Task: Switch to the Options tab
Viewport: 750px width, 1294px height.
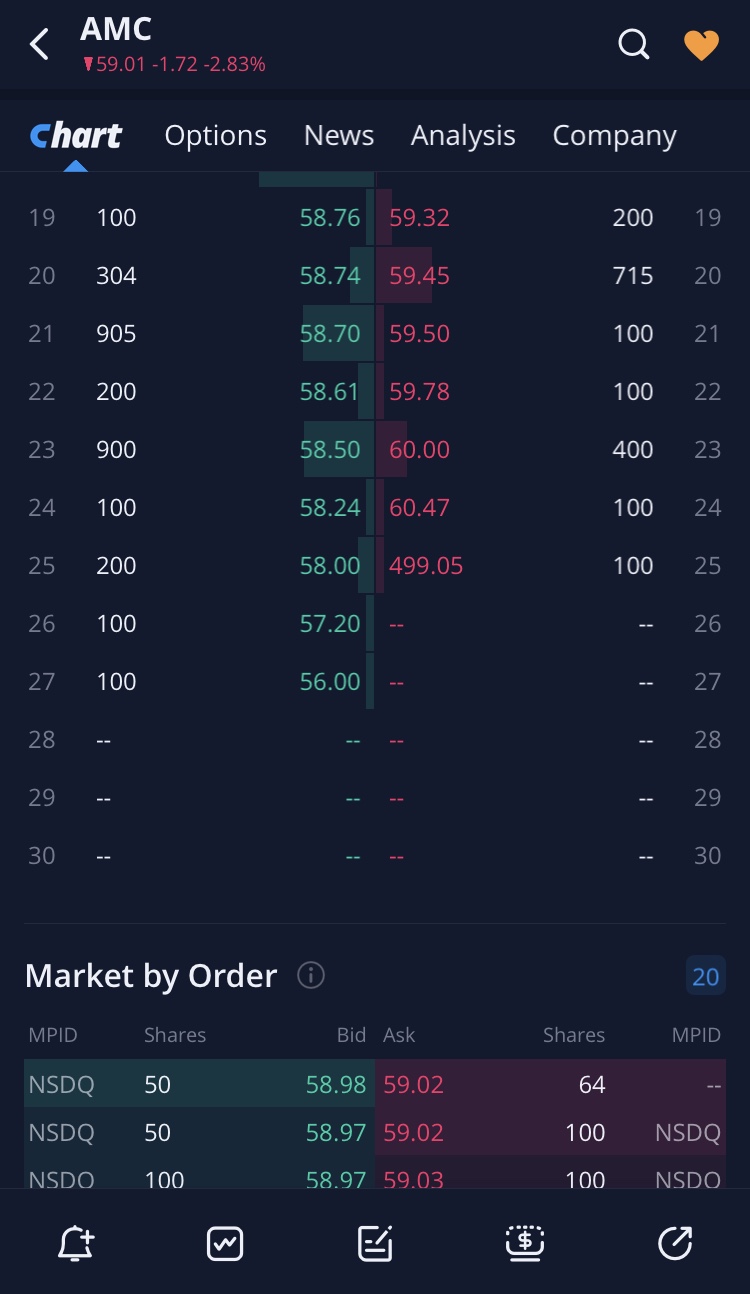Action: pyautogui.click(x=215, y=136)
